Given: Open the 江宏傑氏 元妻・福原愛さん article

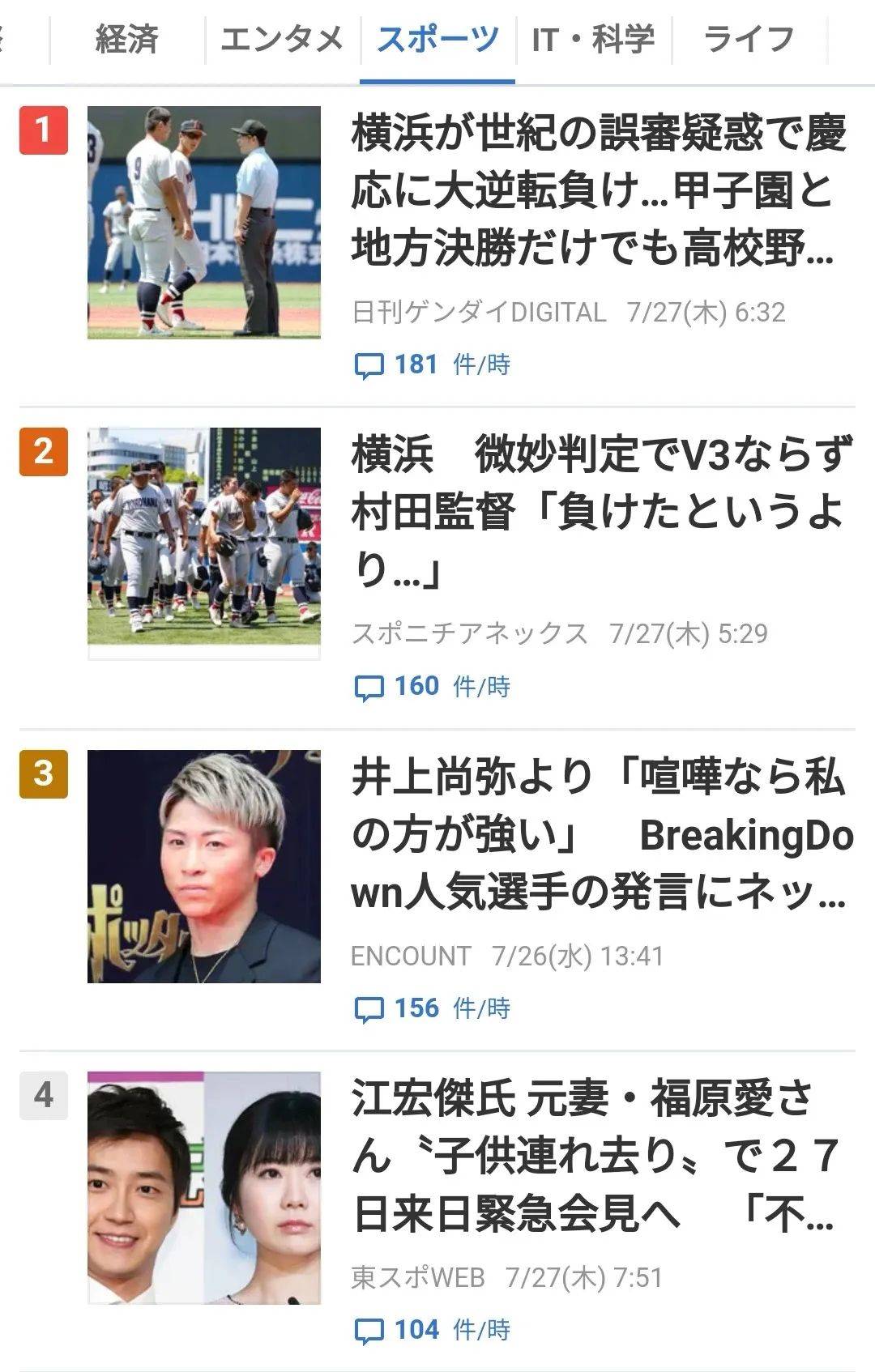Looking at the screenshot, I should coord(598,1157).
